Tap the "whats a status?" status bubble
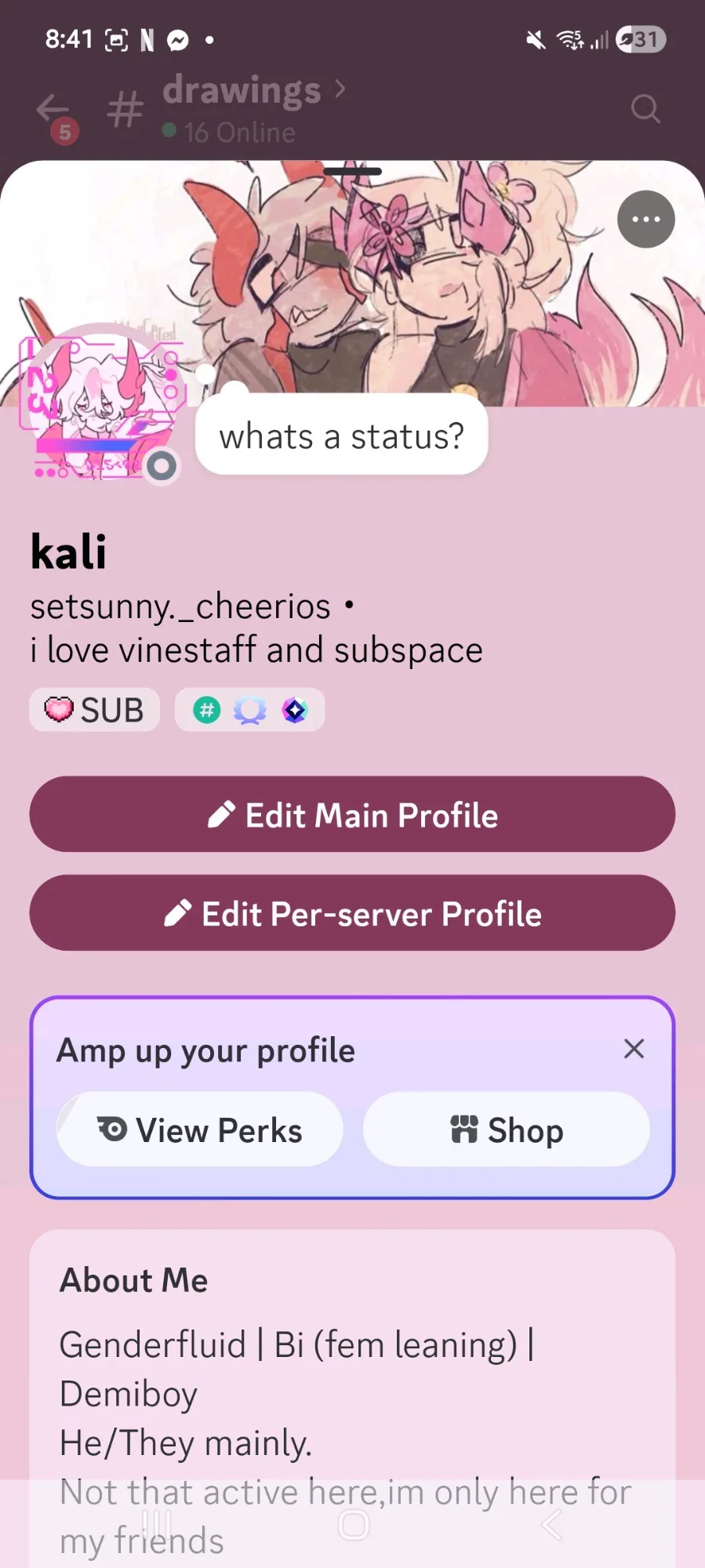The height and width of the screenshot is (1568, 705). click(x=341, y=436)
